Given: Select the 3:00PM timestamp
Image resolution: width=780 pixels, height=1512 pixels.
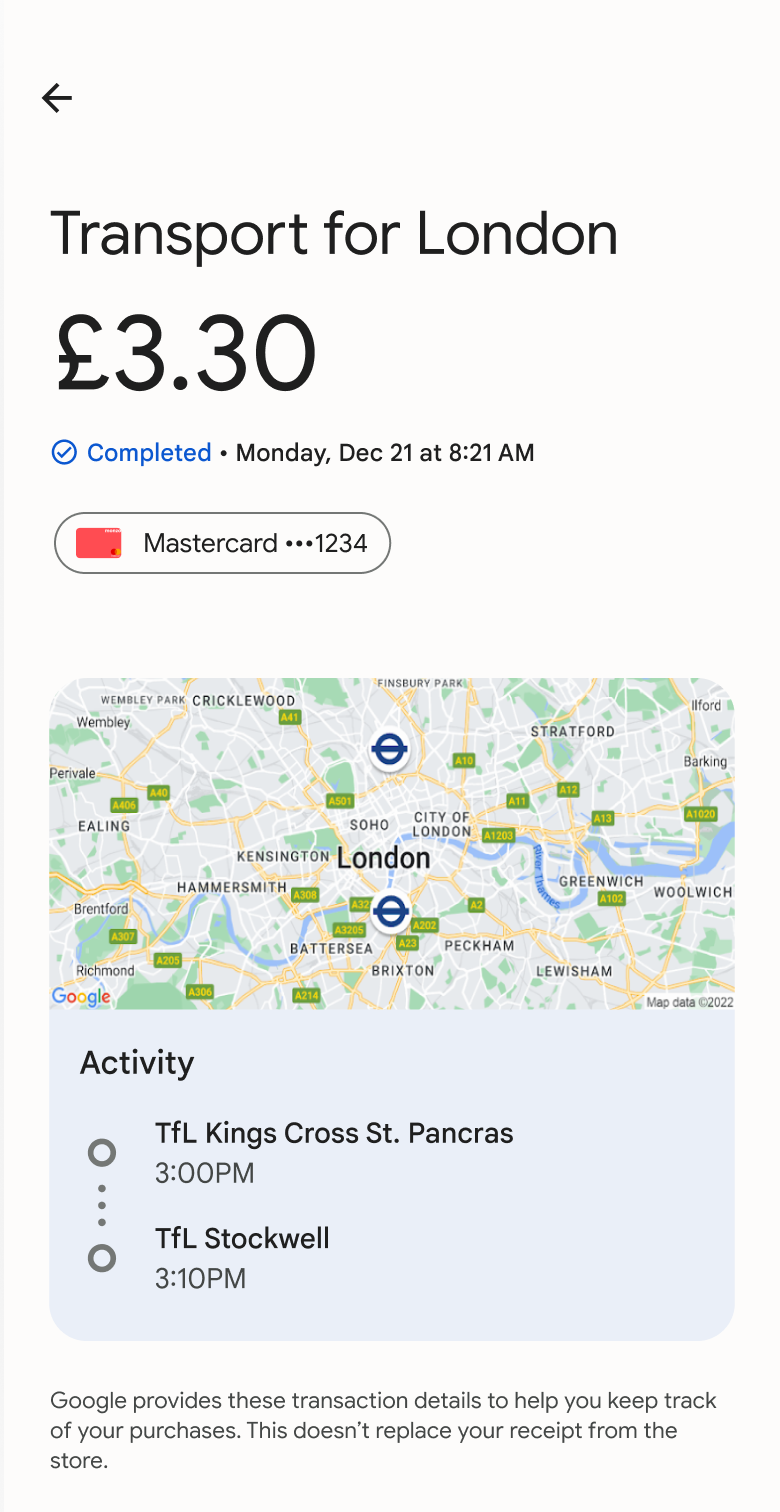Looking at the screenshot, I should (205, 1173).
